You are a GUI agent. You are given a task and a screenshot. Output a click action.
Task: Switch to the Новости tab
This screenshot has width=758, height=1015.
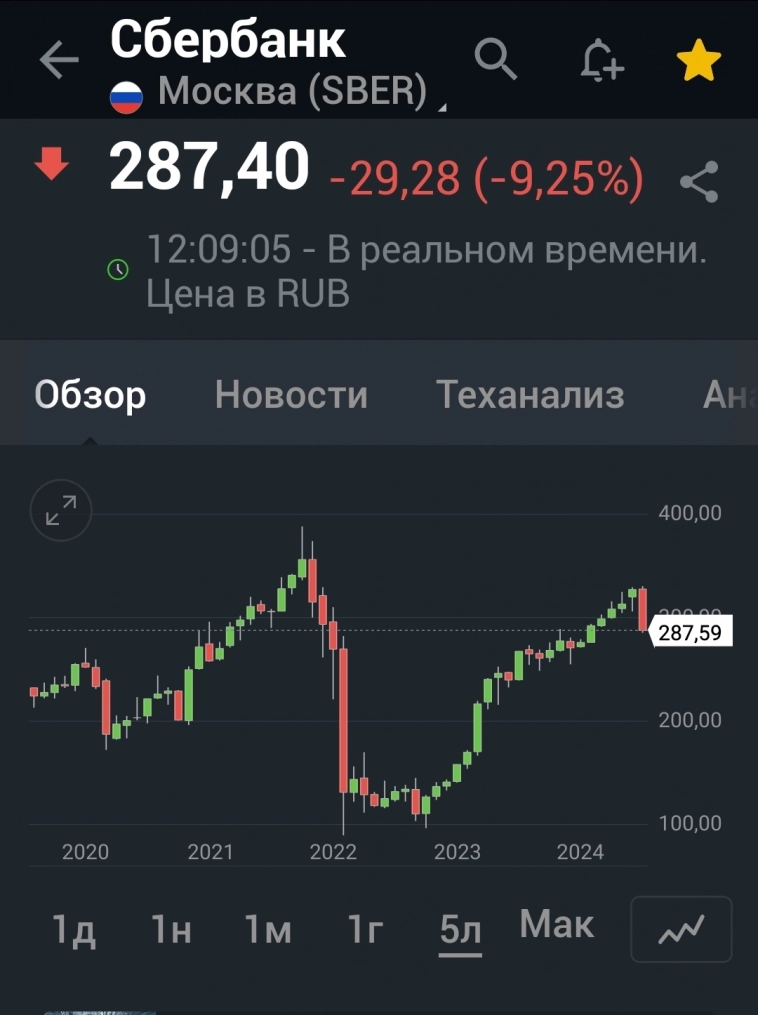coord(291,395)
